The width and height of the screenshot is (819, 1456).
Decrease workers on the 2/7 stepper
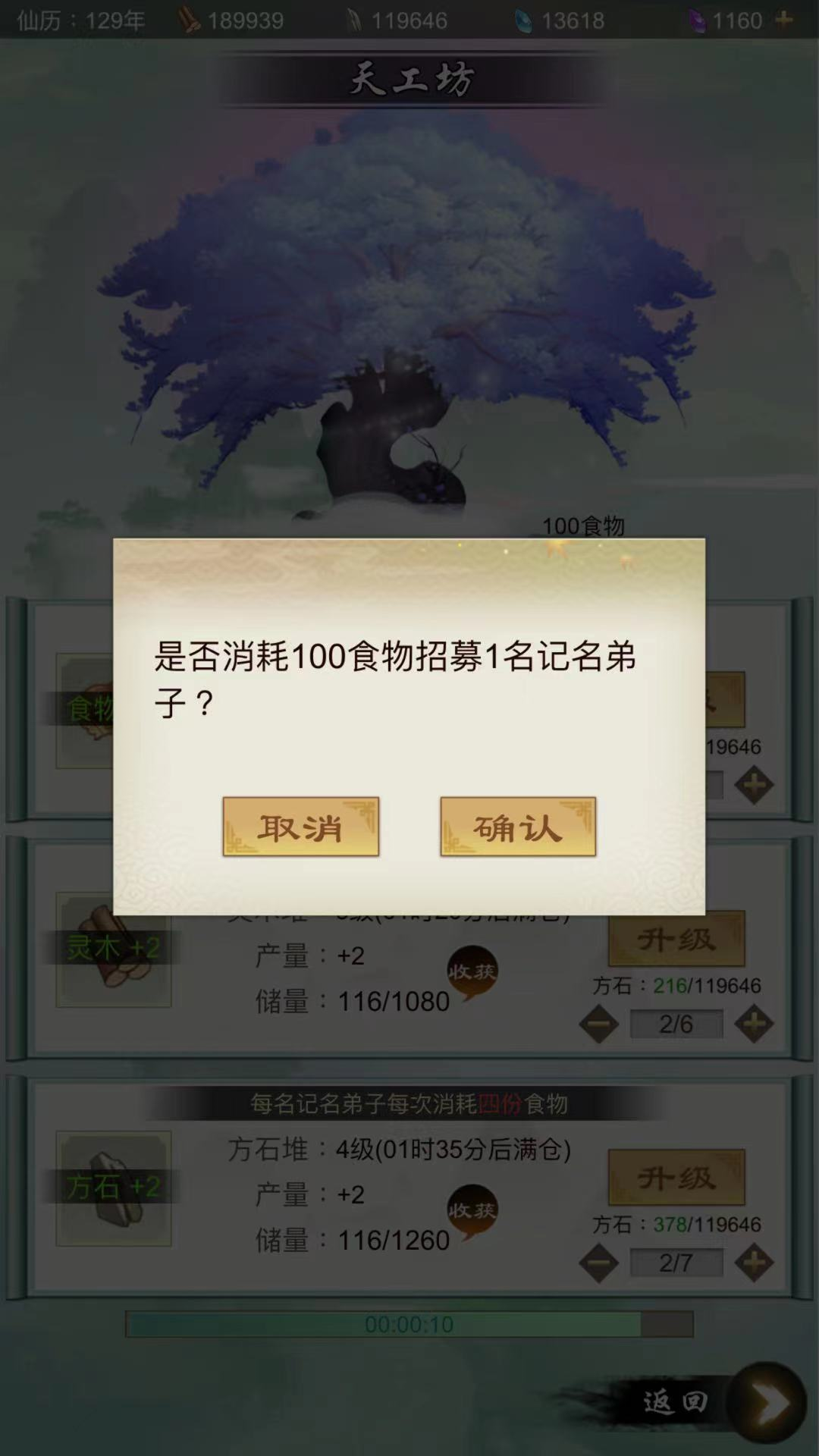pos(598,1263)
